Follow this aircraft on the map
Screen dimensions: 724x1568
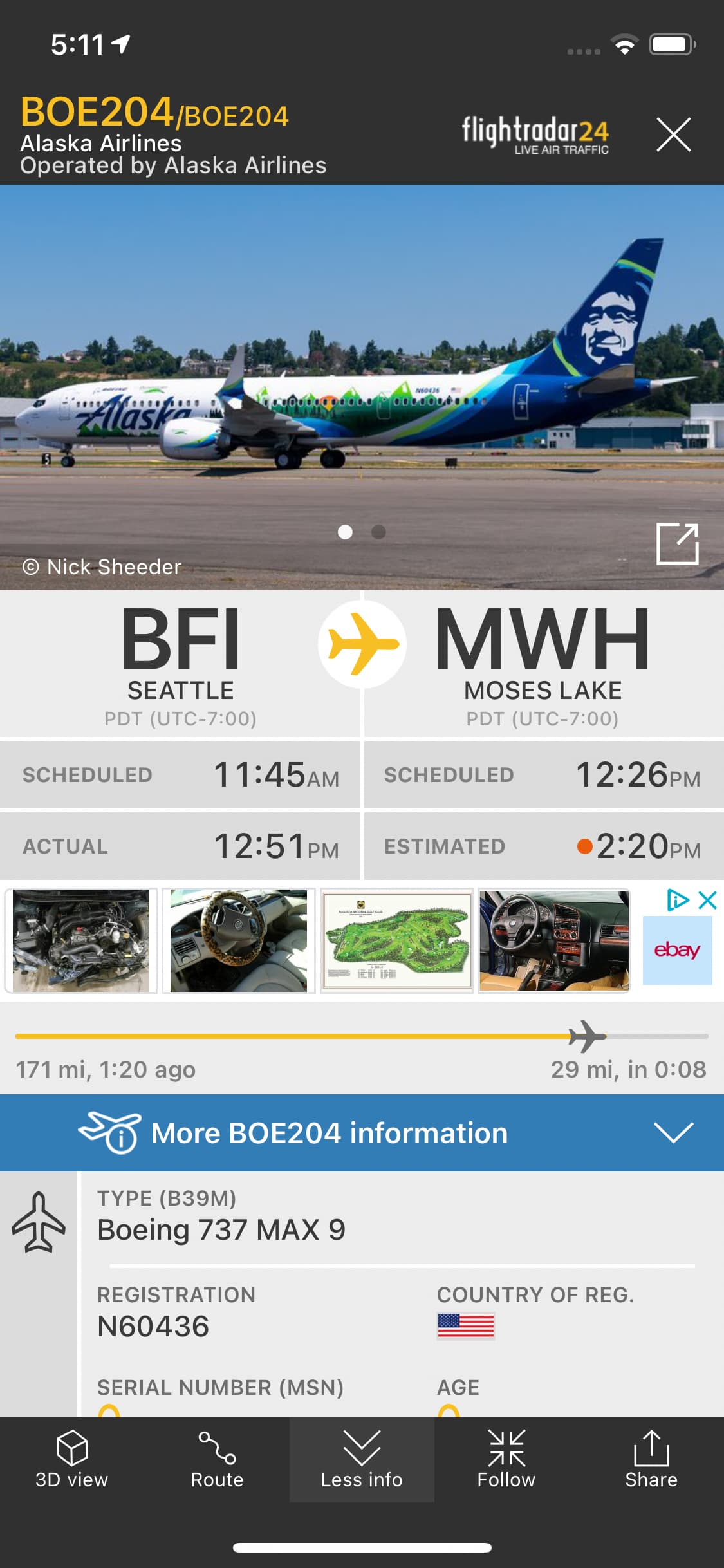506,1460
